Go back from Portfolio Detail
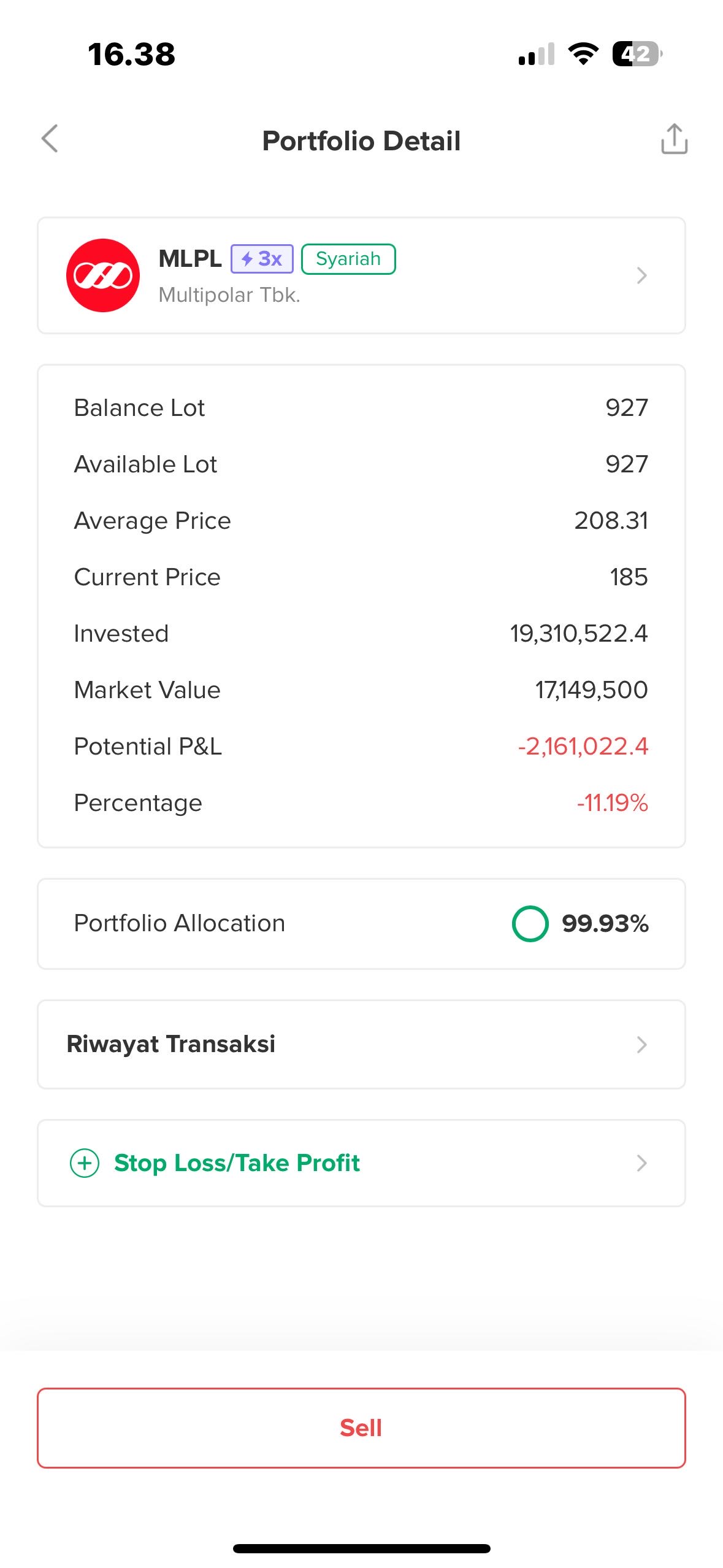Viewport: 723px width, 1568px height. point(50,139)
